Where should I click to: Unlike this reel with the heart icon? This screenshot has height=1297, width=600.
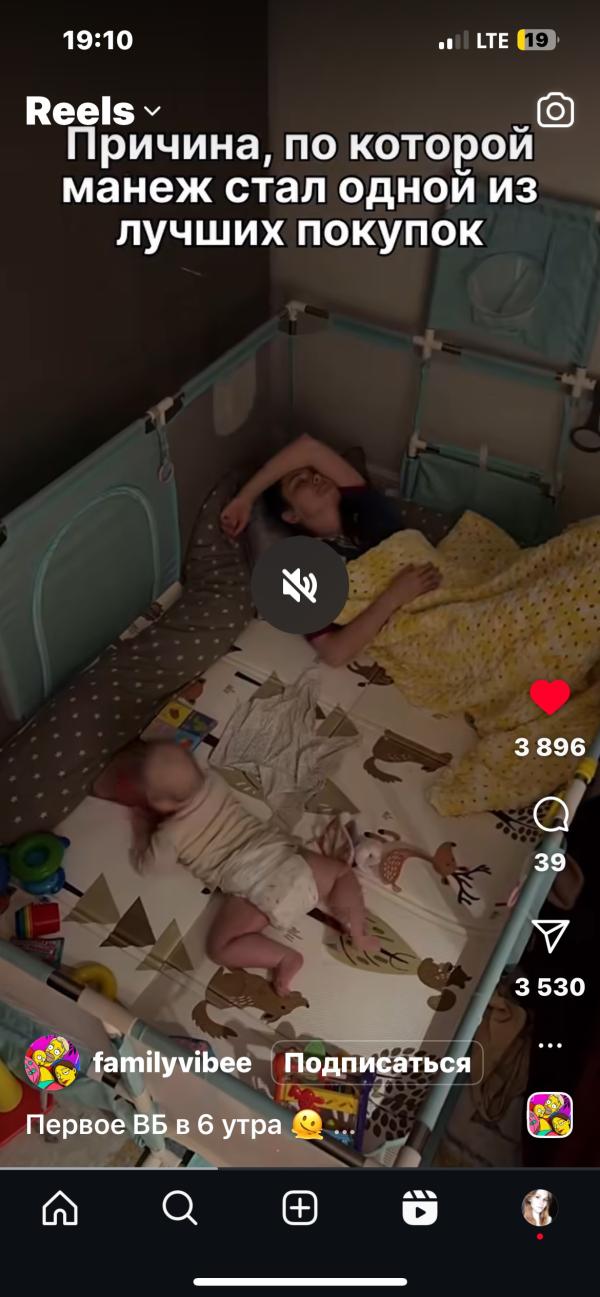[549, 697]
